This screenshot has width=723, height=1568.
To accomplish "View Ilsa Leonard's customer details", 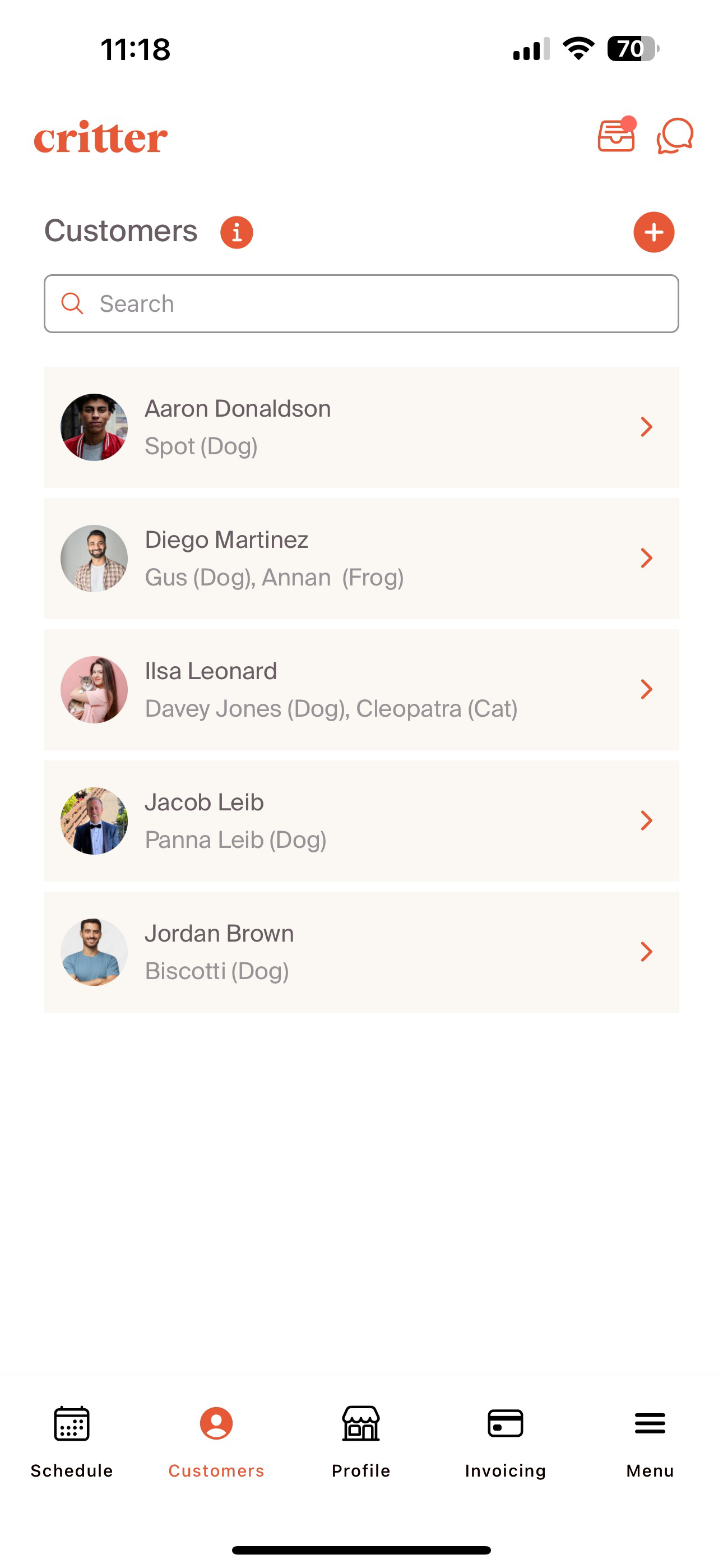I will click(361, 690).
